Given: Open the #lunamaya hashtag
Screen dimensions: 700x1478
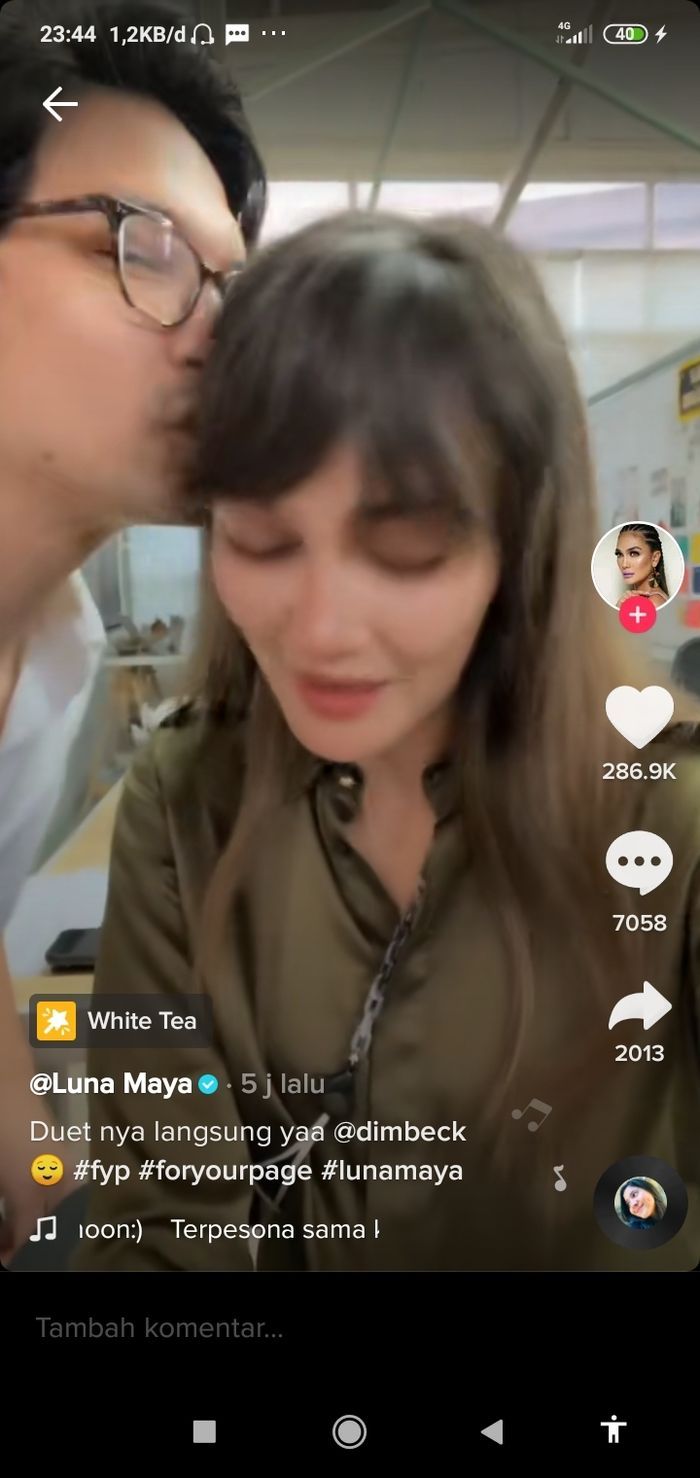Looking at the screenshot, I should (x=392, y=1171).
